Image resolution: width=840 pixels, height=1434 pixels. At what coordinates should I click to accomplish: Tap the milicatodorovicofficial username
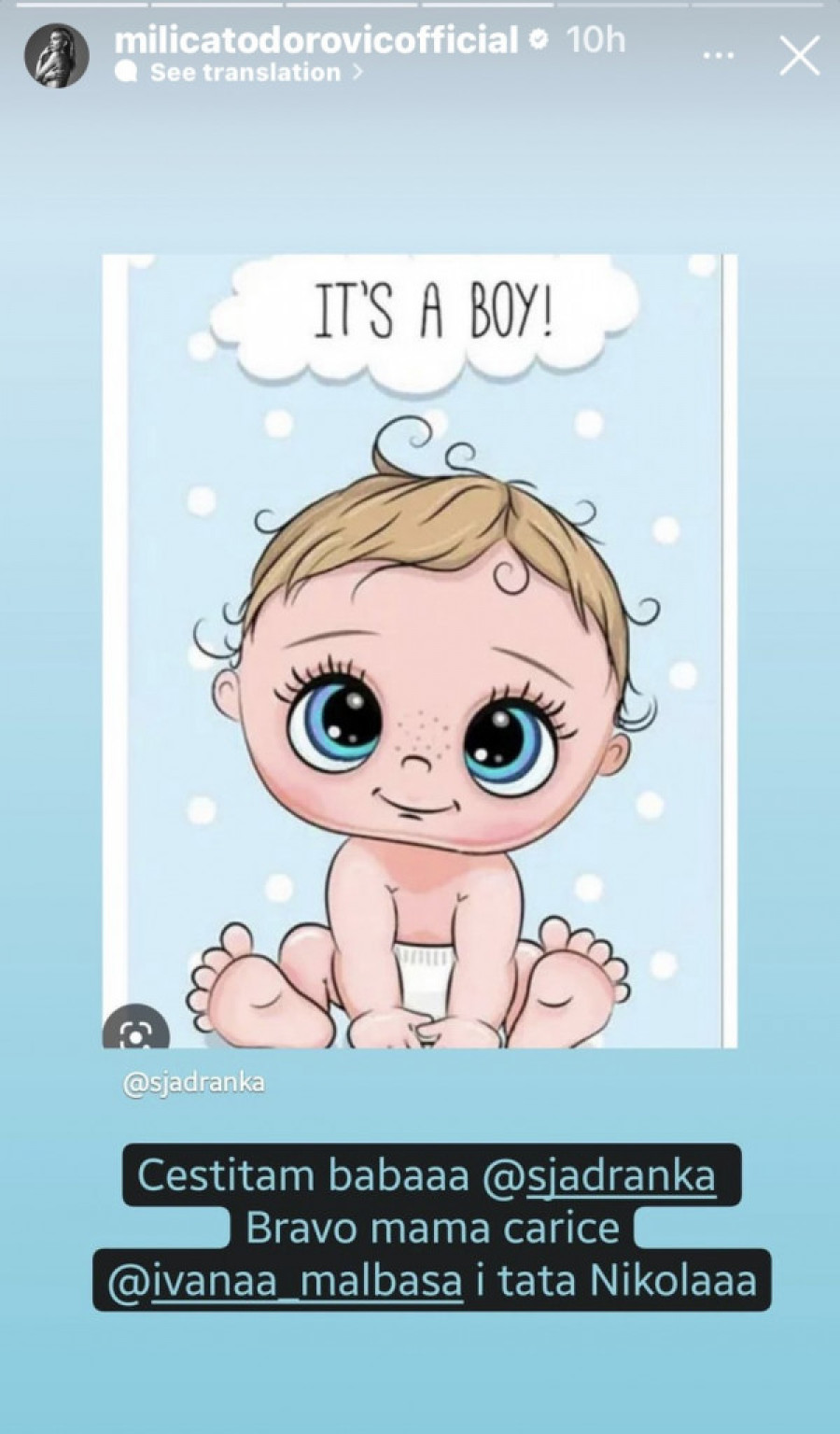click(x=315, y=40)
